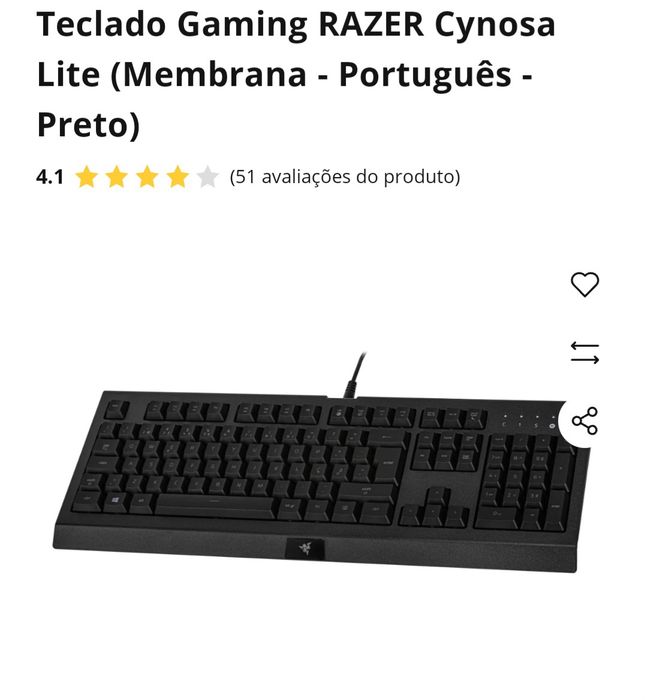Add the Razer keyboard to your wishlist
645x700 pixels.
pyautogui.click(x=584, y=285)
